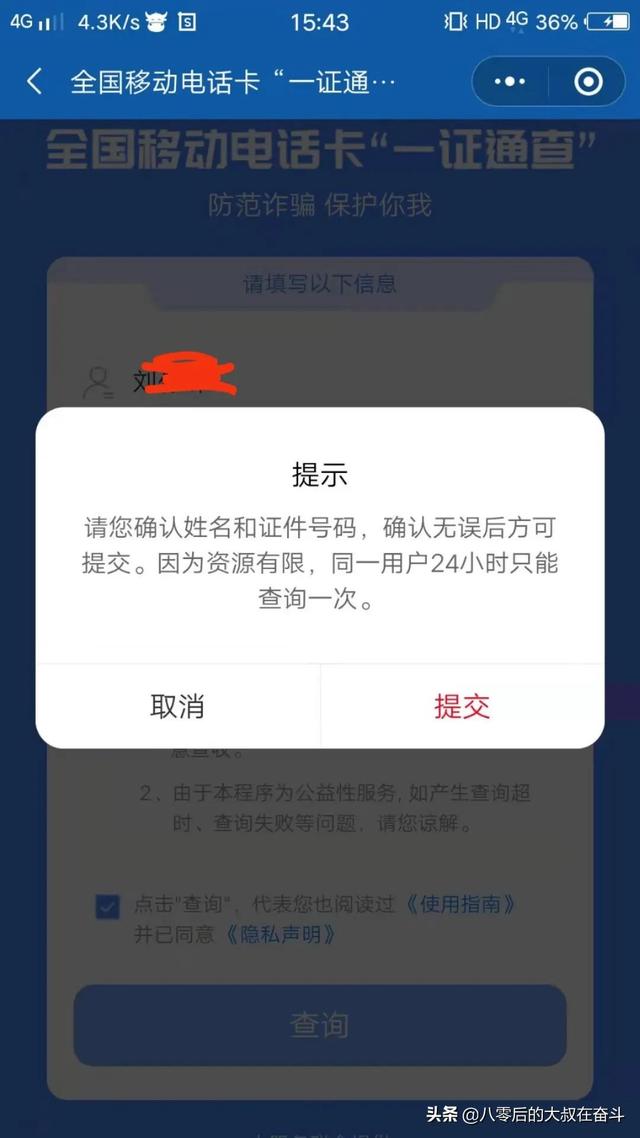Tap 取消 to cancel the prompt
This screenshot has width=640, height=1138.
click(x=177, y=706)
